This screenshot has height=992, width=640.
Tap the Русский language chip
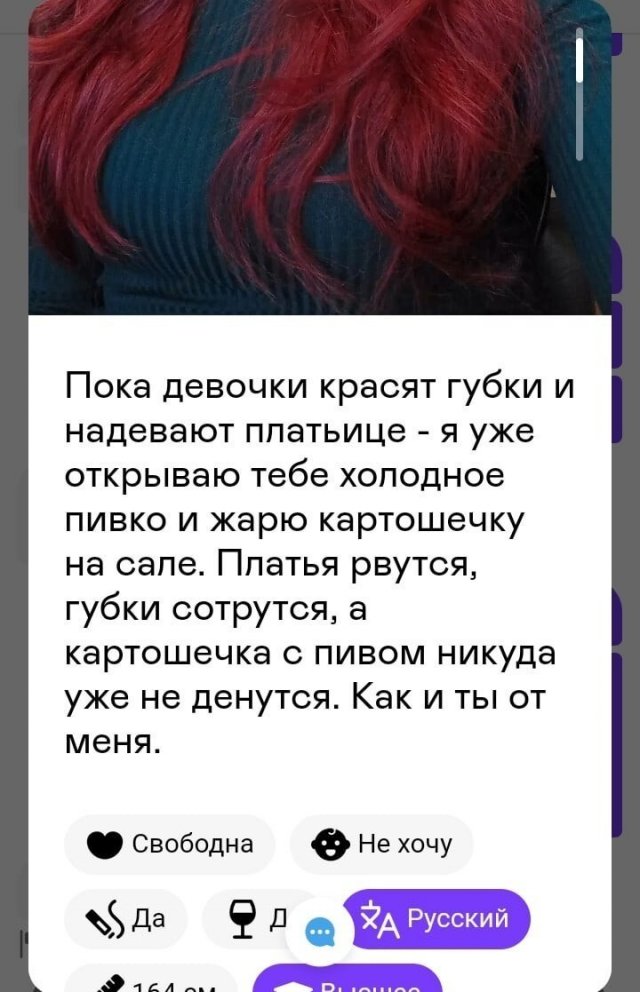[x=437, y=918]
